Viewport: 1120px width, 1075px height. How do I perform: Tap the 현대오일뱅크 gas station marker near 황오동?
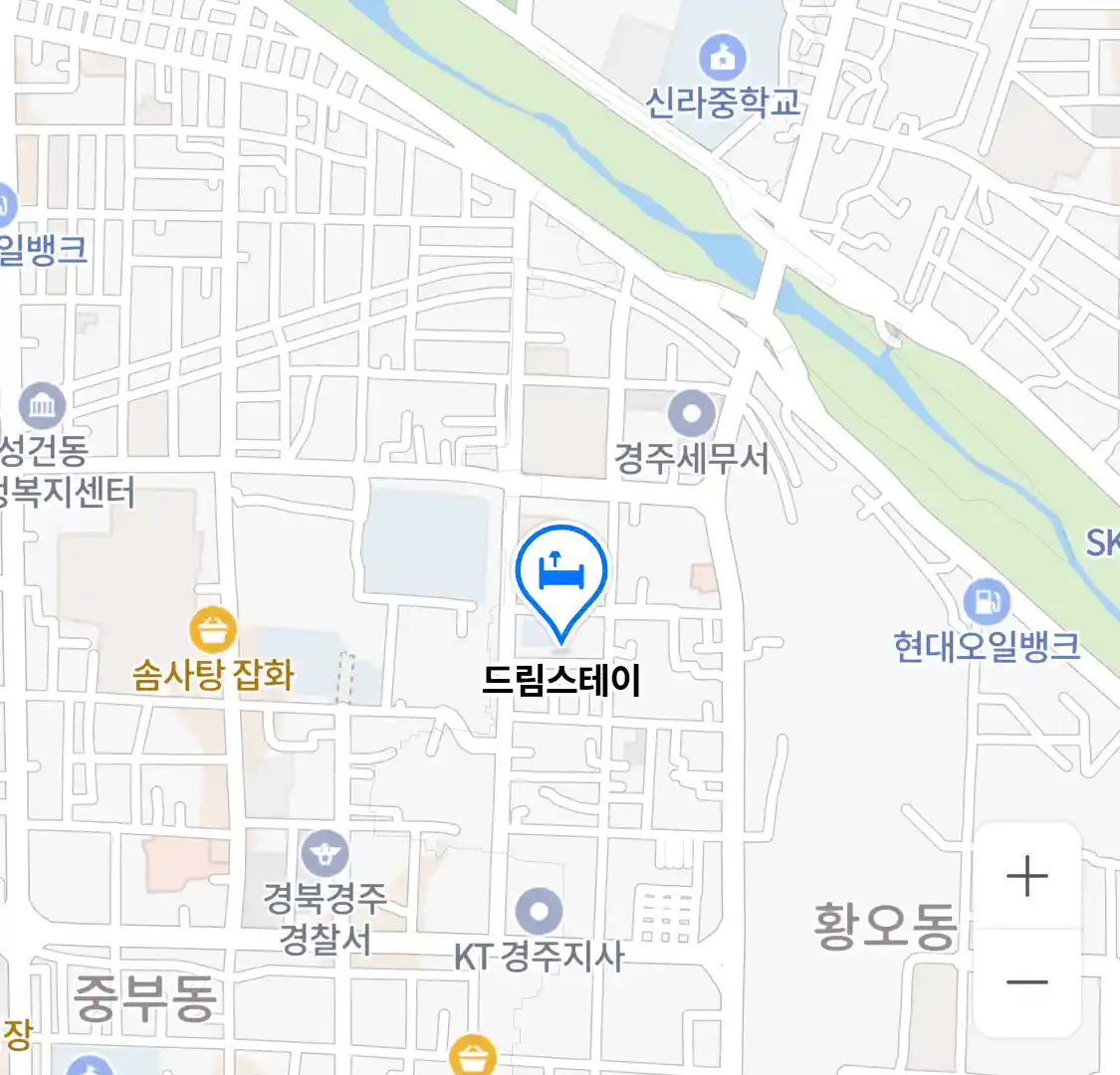point(986,602)
